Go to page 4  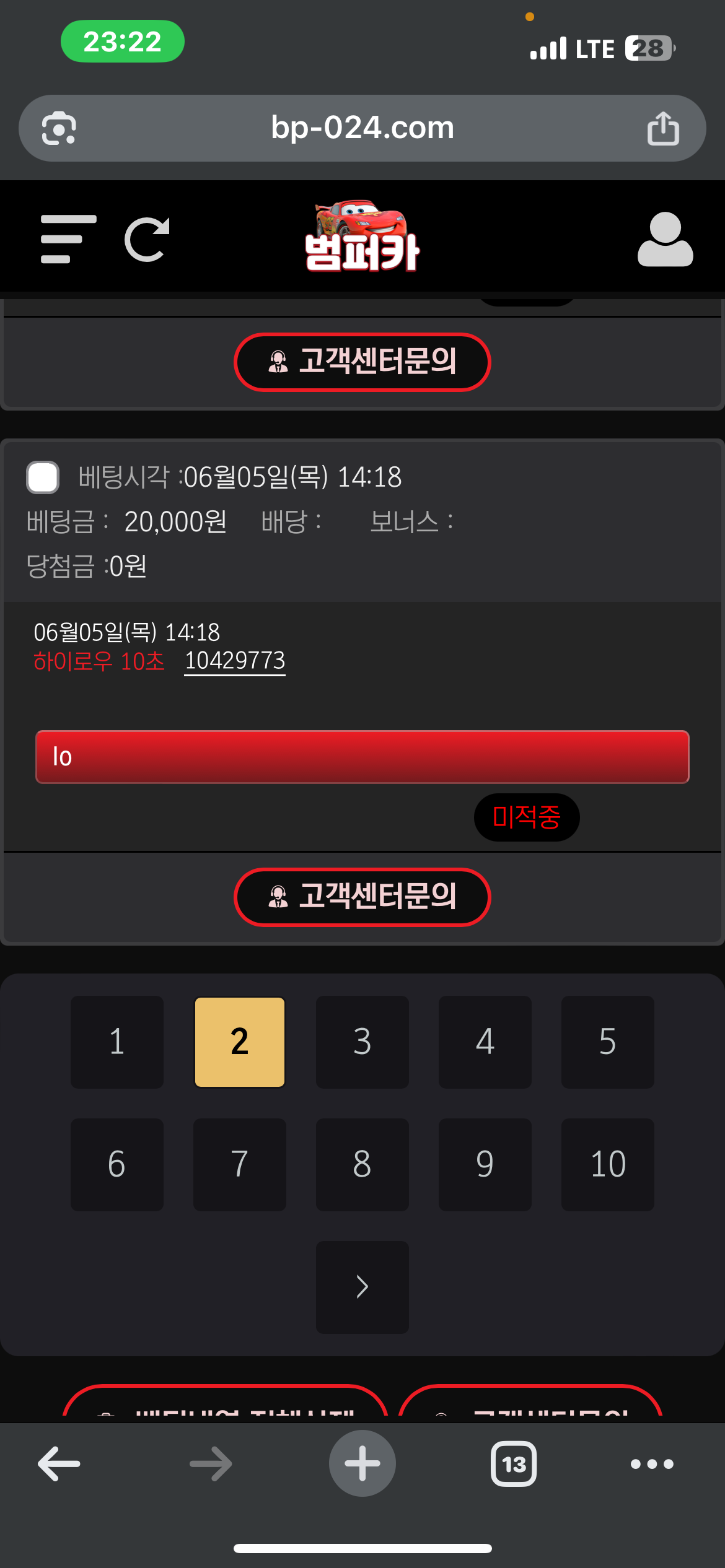pyautogui.click(x=485, y=1042)
